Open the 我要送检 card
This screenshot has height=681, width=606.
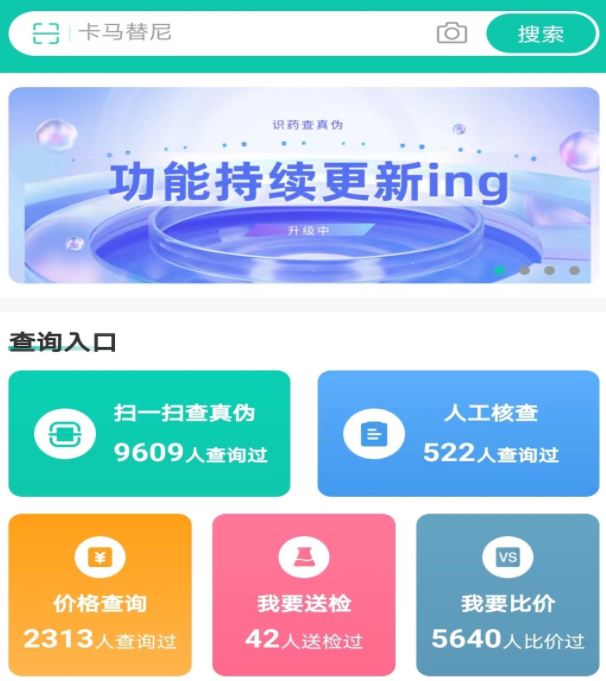(304, 594)
